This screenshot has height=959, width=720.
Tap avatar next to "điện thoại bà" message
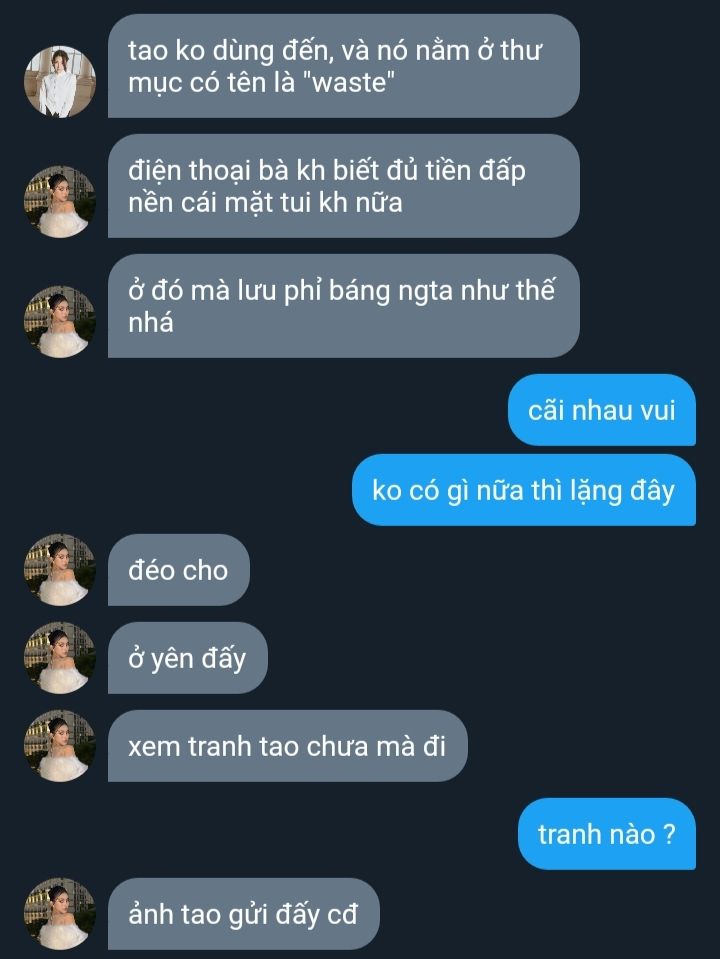[x=60, y=201]
